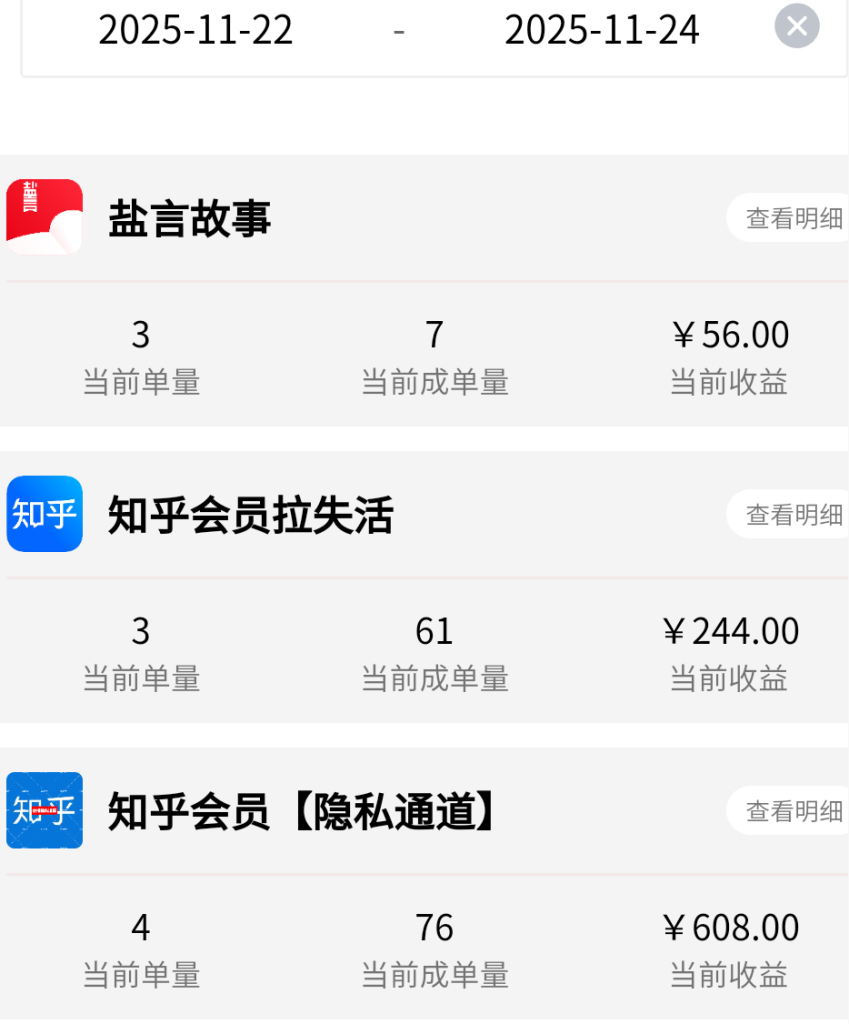849x1024 pixels.
Task: Select the start date 2025-11-22
Action: (x=196, y=29)
